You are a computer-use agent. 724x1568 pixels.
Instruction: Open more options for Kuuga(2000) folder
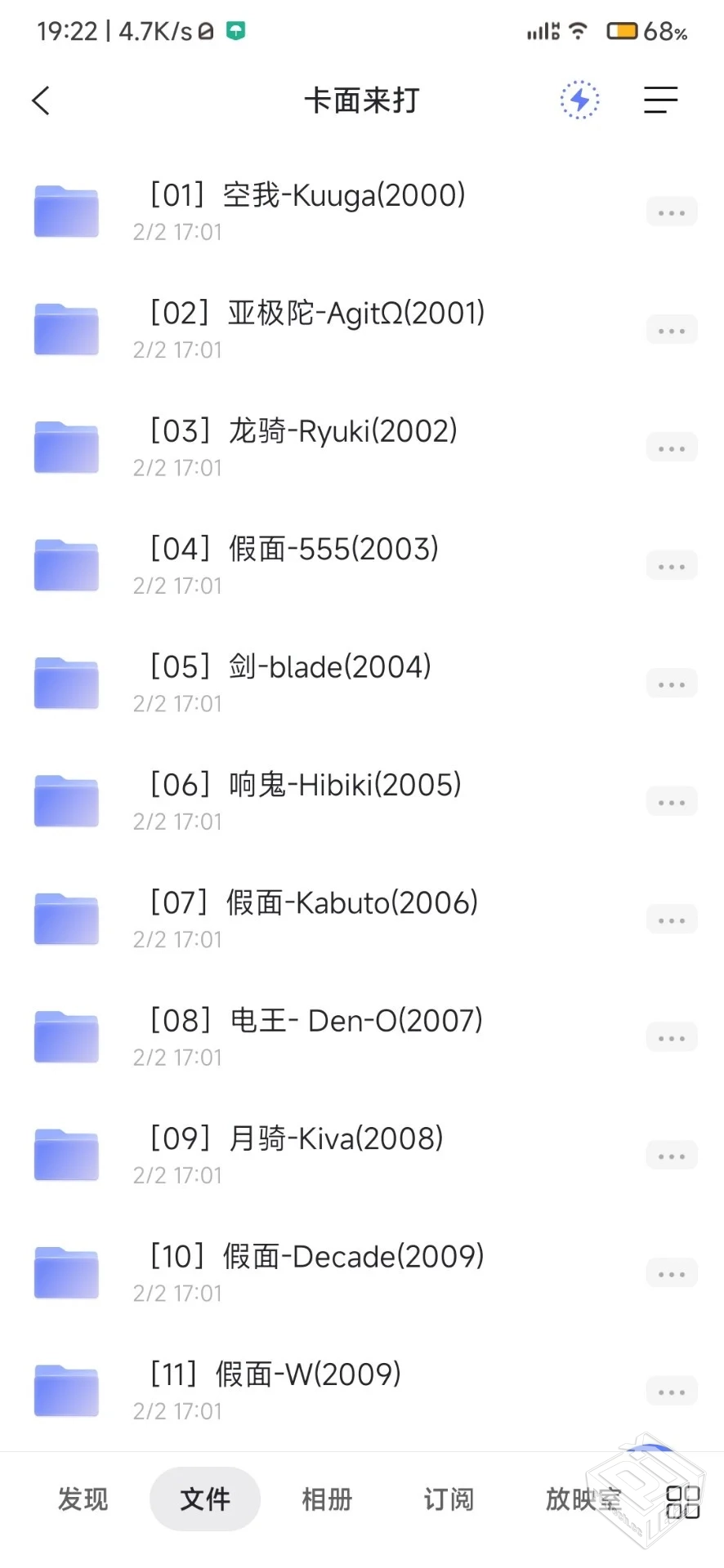670,212
